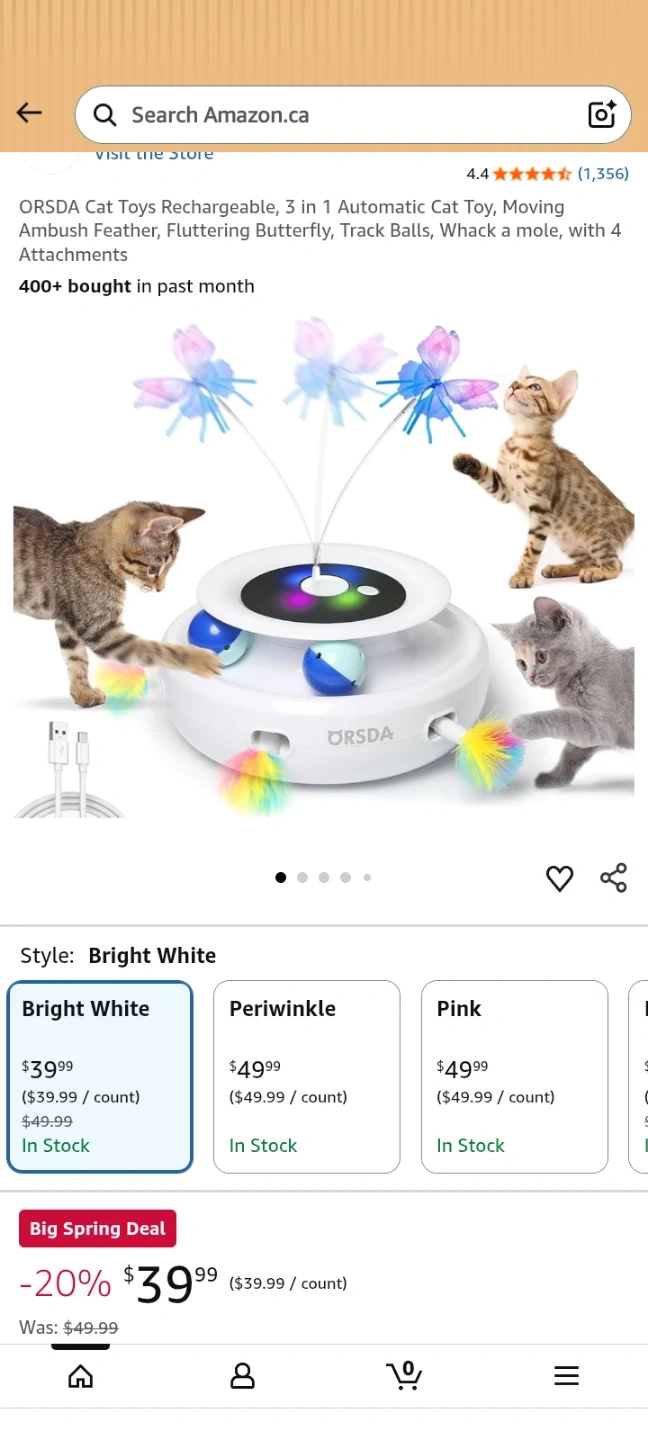Choose the Periwinkle style option

coord(306,1076)
